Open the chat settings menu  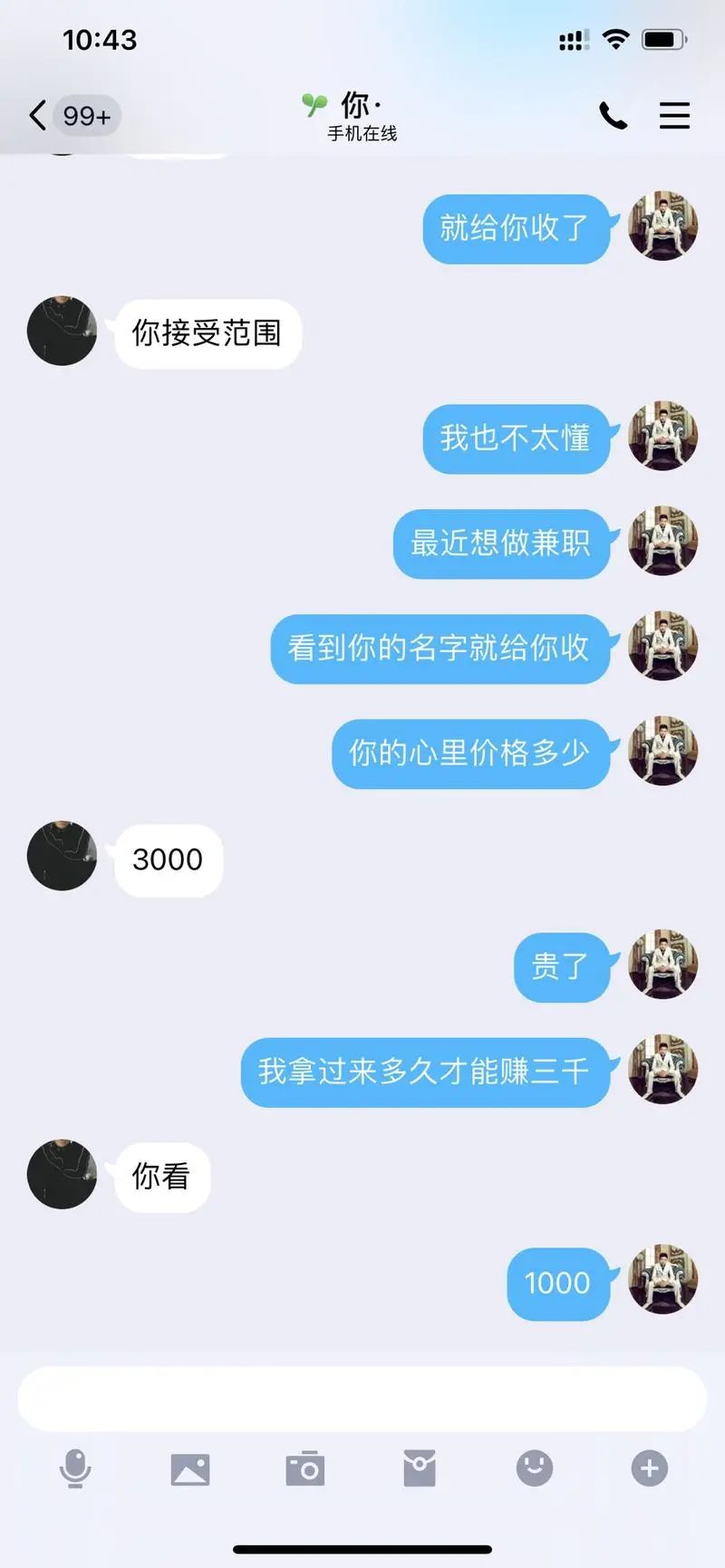(674, 116)
